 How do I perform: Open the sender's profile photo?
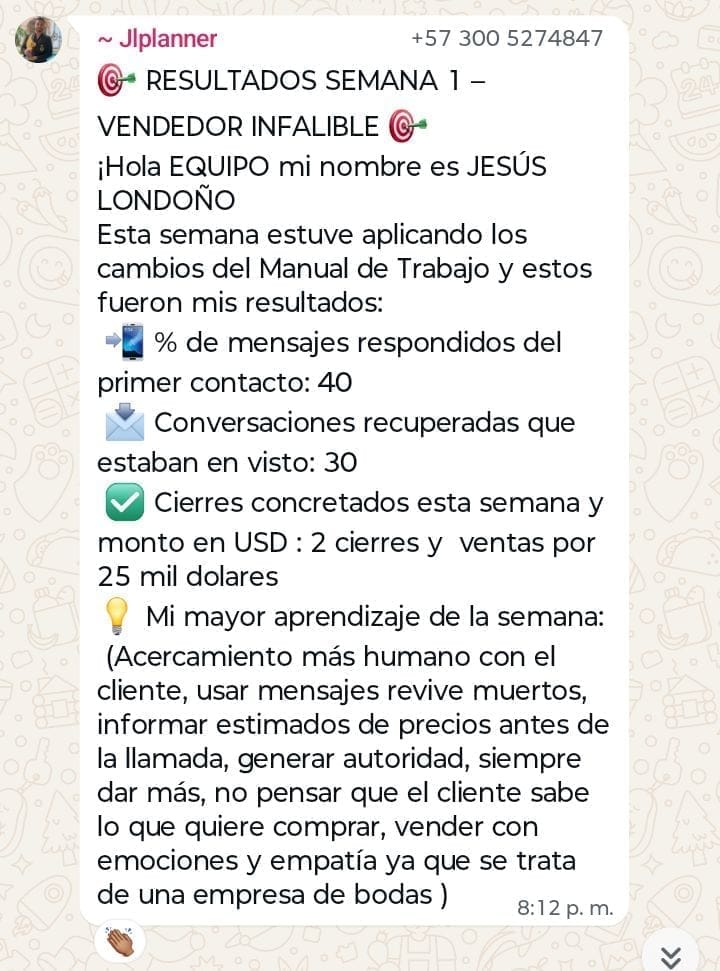coord(38,40)
